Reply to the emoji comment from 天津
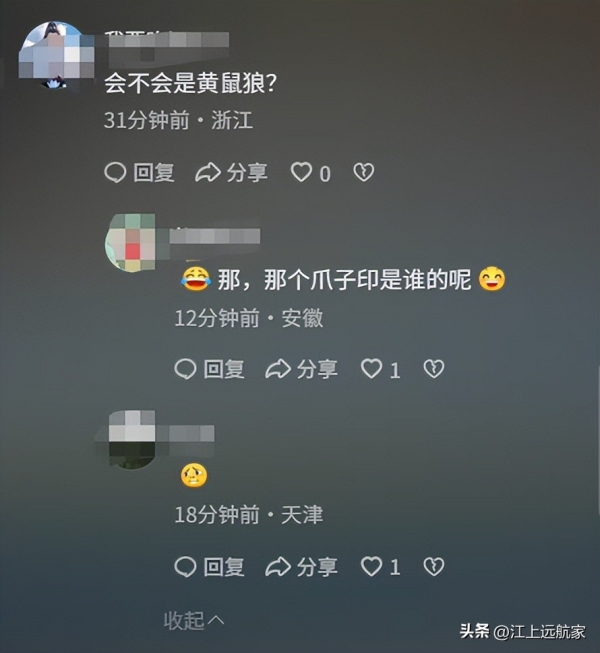Image resolution: width=600 pixels, height=653 pixels. (x=210, y=567)
